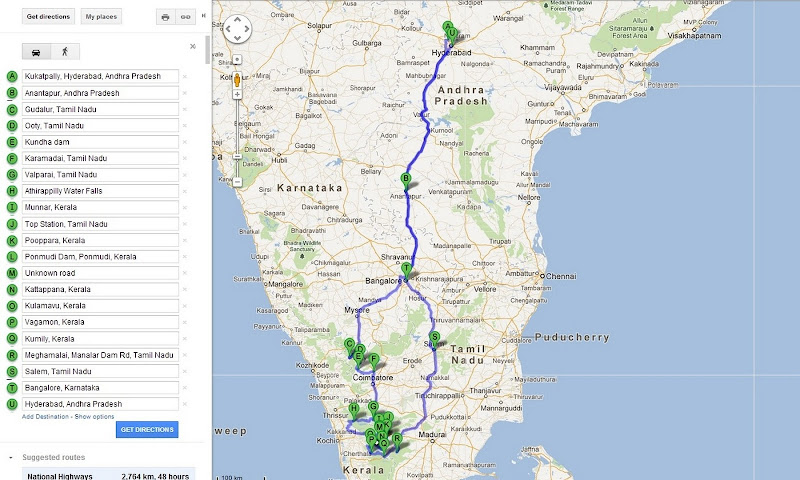Image resolution: width=800 pixels, height=480 pixels.
Task: Tap the blue GET DIRECTIONS button
Action: point(147,430)
